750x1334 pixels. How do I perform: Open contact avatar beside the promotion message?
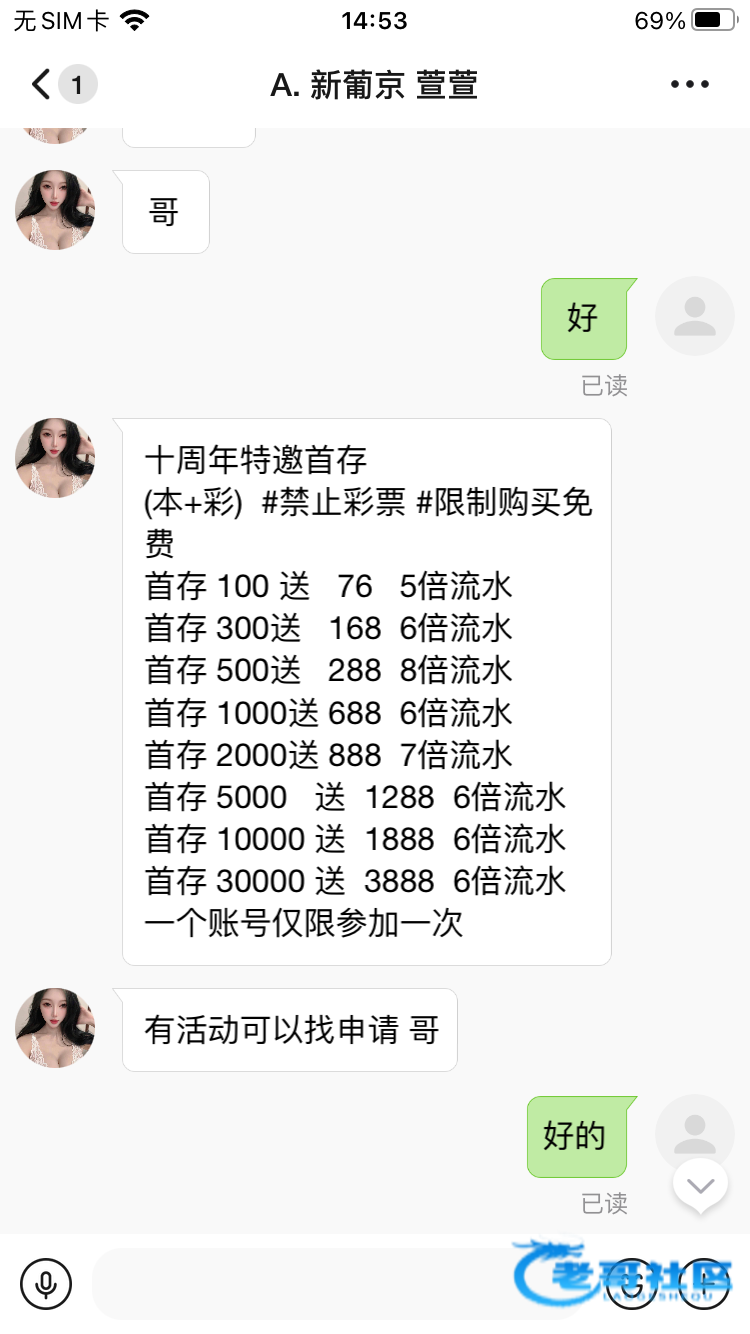(55, 458)
